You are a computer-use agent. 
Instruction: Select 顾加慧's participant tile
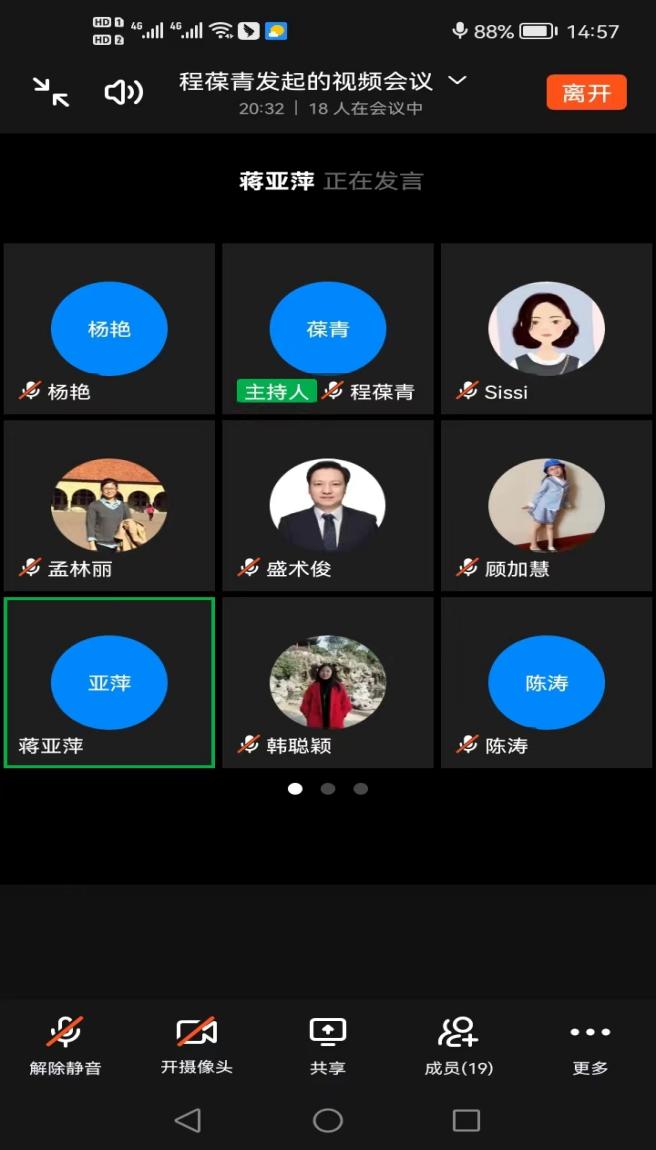pos(546,505)
